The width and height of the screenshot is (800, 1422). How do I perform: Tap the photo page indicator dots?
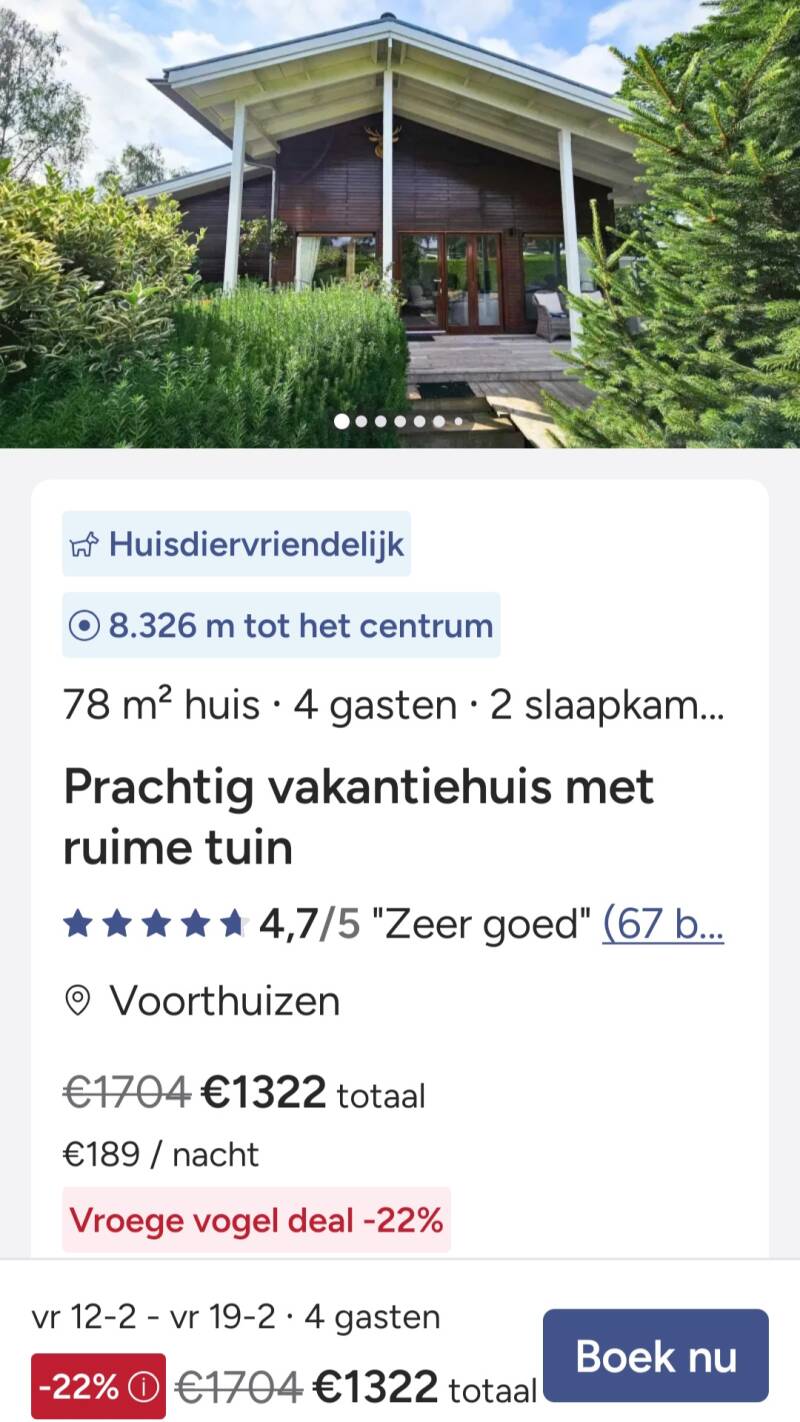399,421
